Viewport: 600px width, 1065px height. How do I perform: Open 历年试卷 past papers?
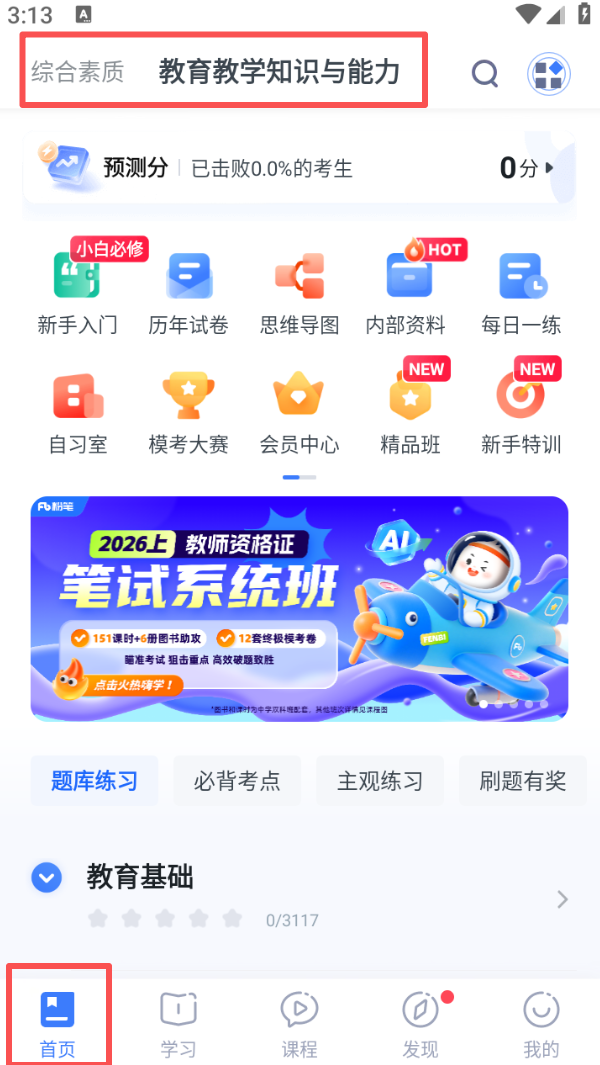pos(188,292)
